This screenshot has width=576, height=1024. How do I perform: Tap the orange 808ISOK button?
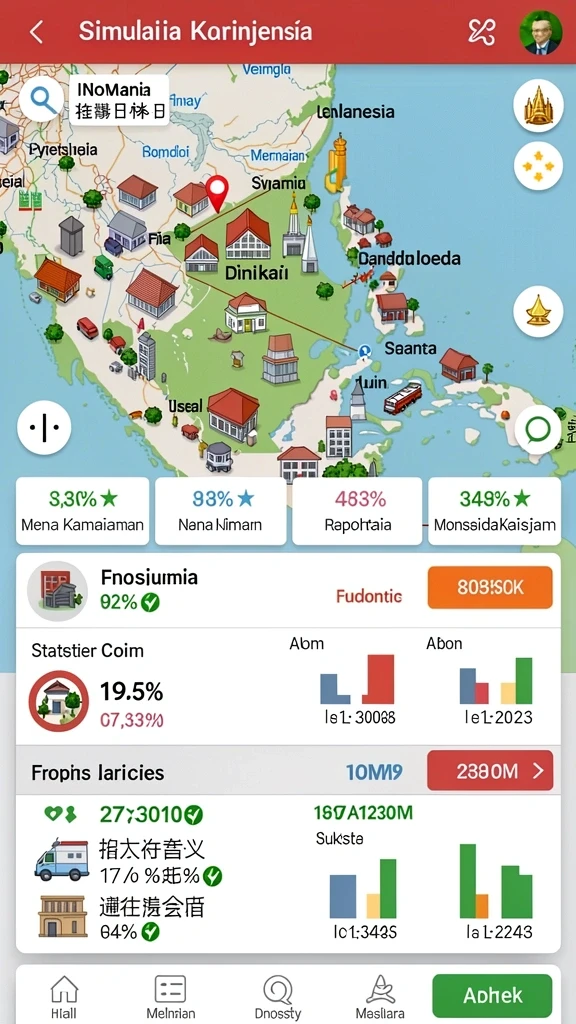(490, 588)
